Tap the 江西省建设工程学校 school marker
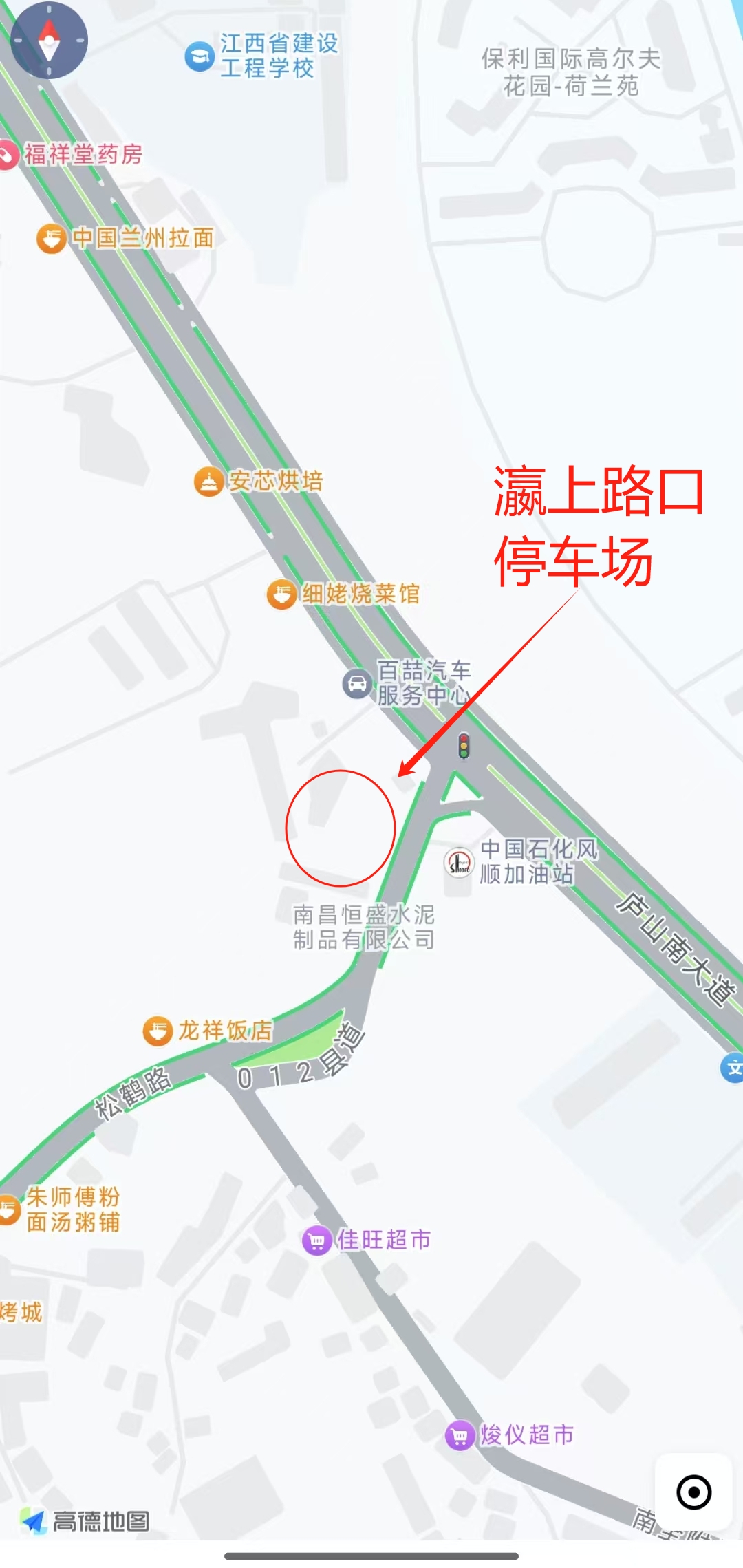Viewport: 743px width, 1568px height. click(x=200, y=56)
